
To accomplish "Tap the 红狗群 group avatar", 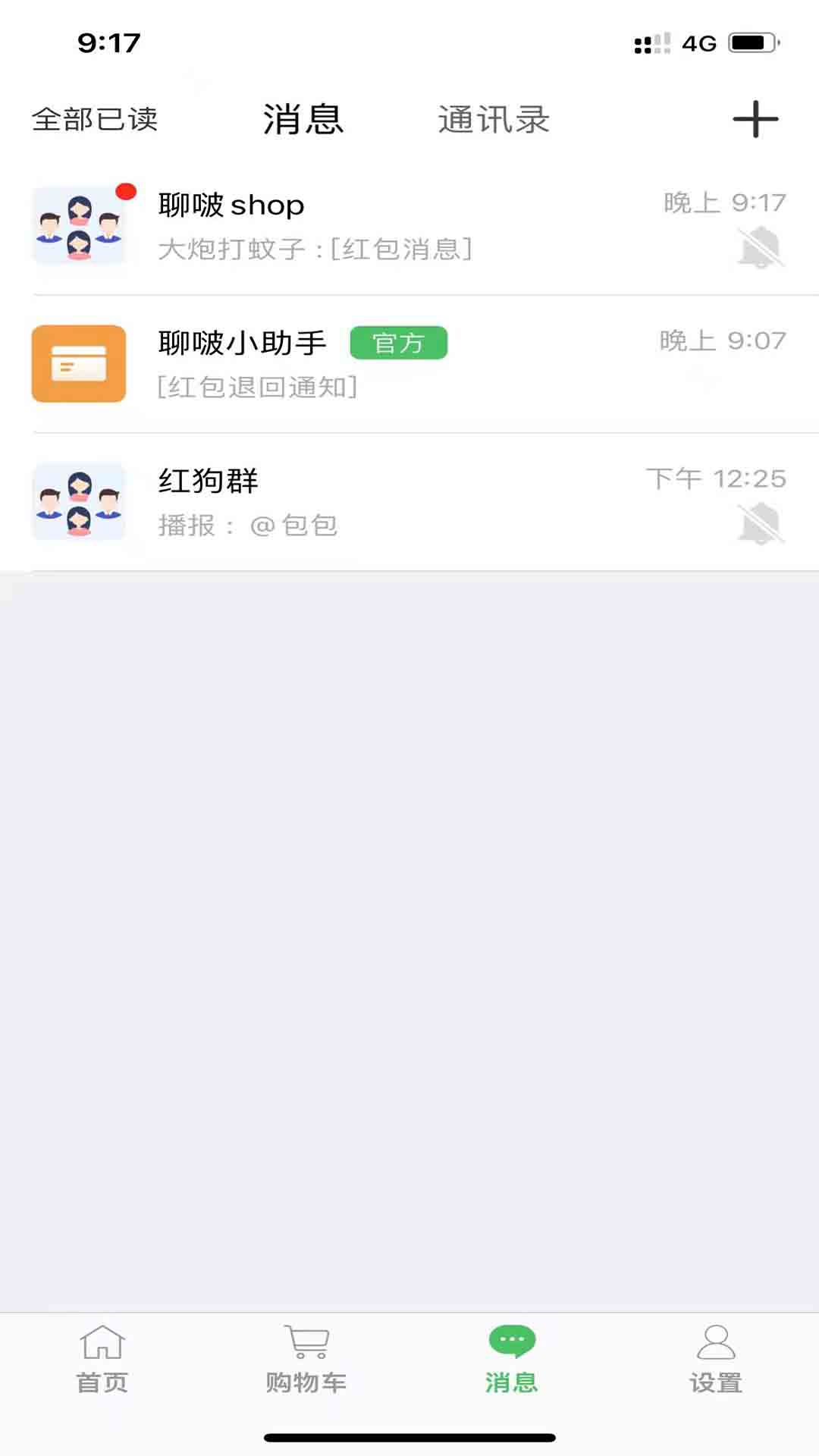I will point(78,500).
